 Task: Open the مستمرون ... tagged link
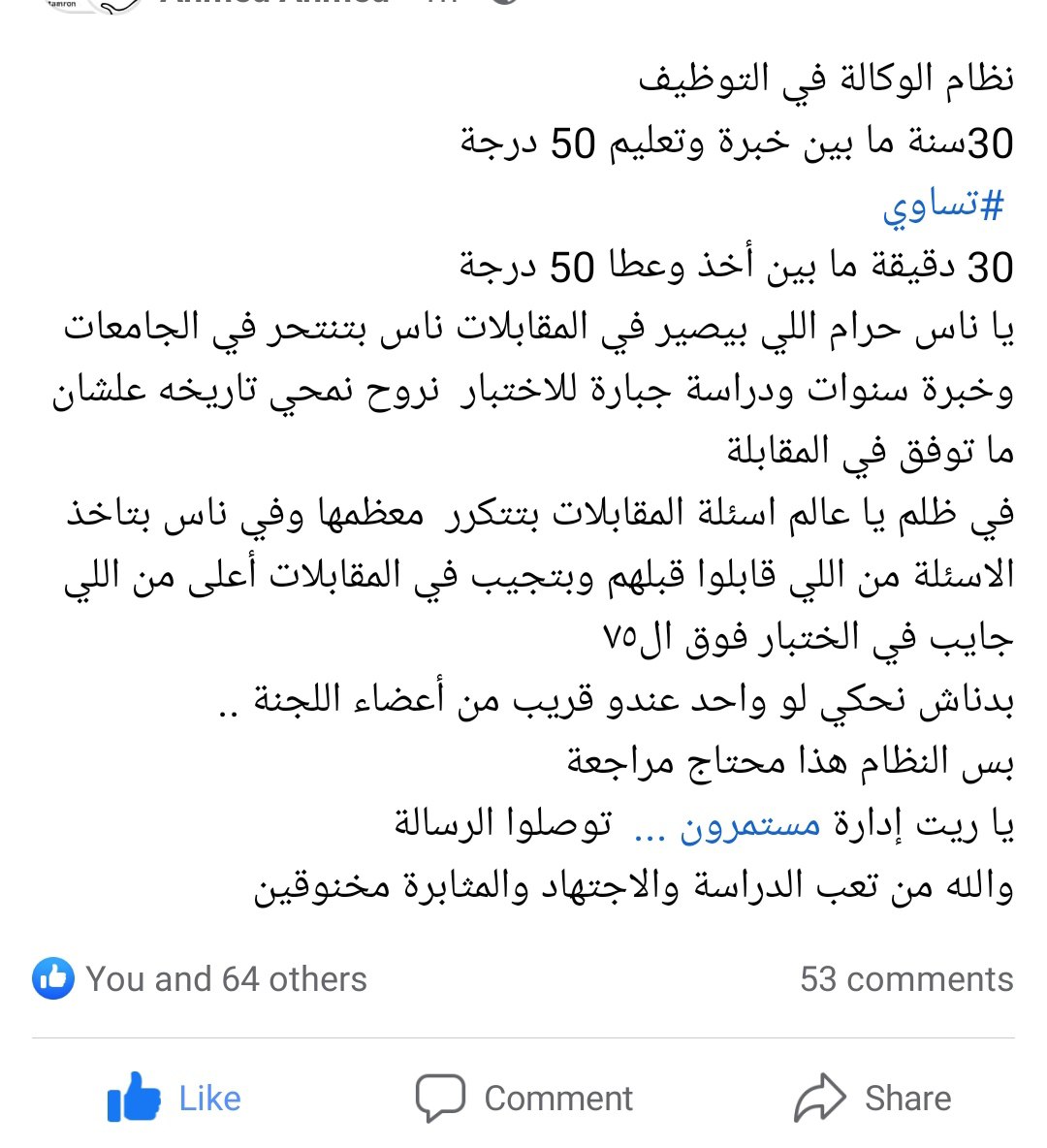tap(727, 826)
